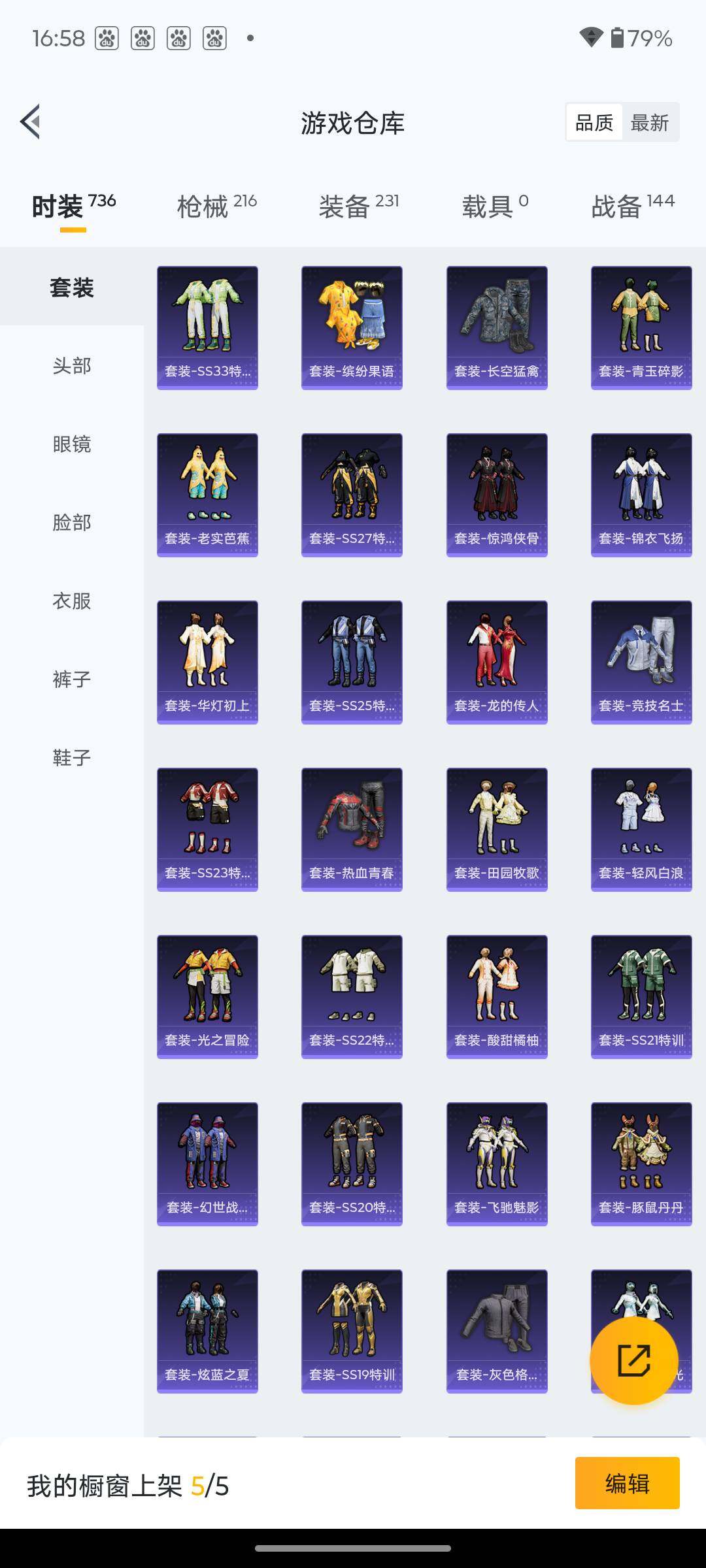Select the 鞋子 category
This screenshot has height=1568, width=706.
pos(72,758)
